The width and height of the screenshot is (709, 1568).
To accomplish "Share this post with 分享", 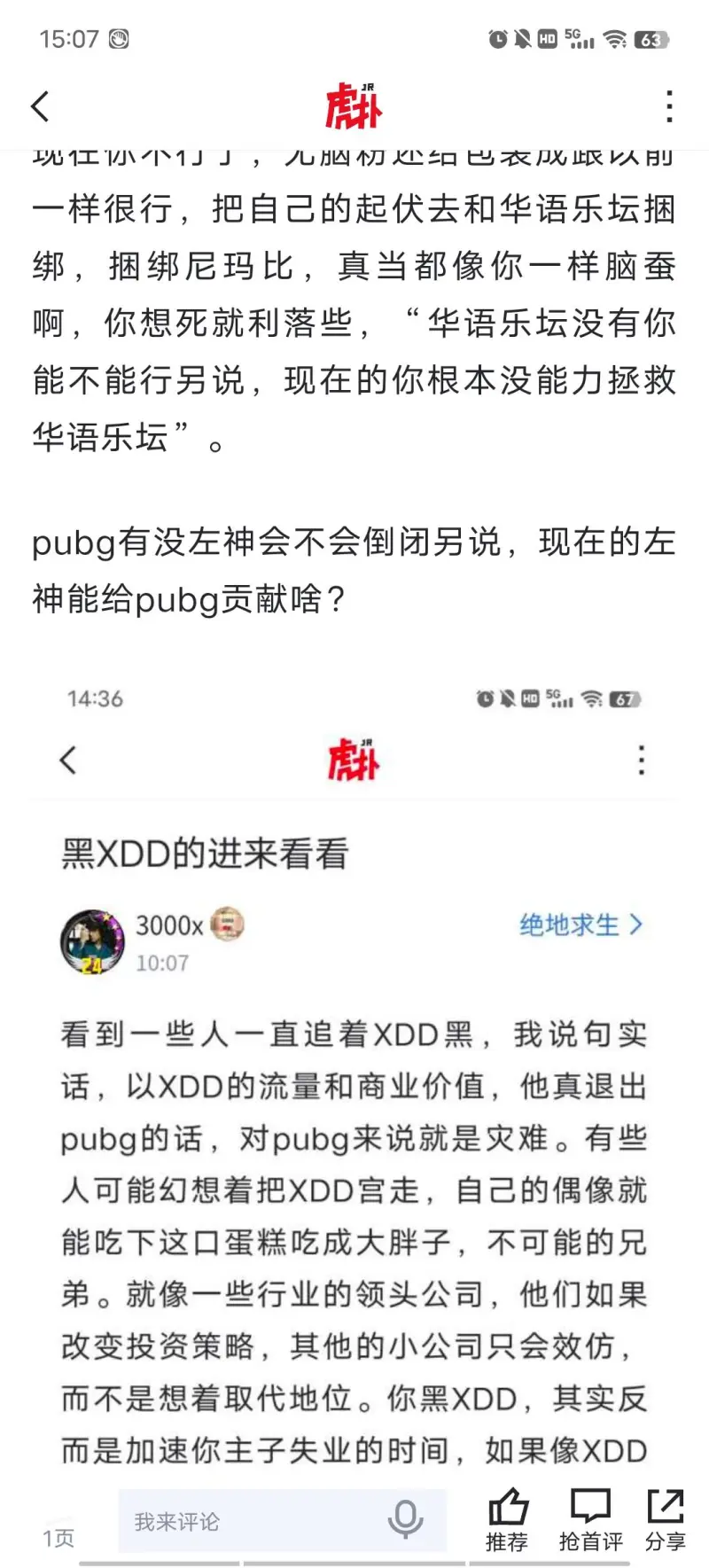I will click(666, 1519).
